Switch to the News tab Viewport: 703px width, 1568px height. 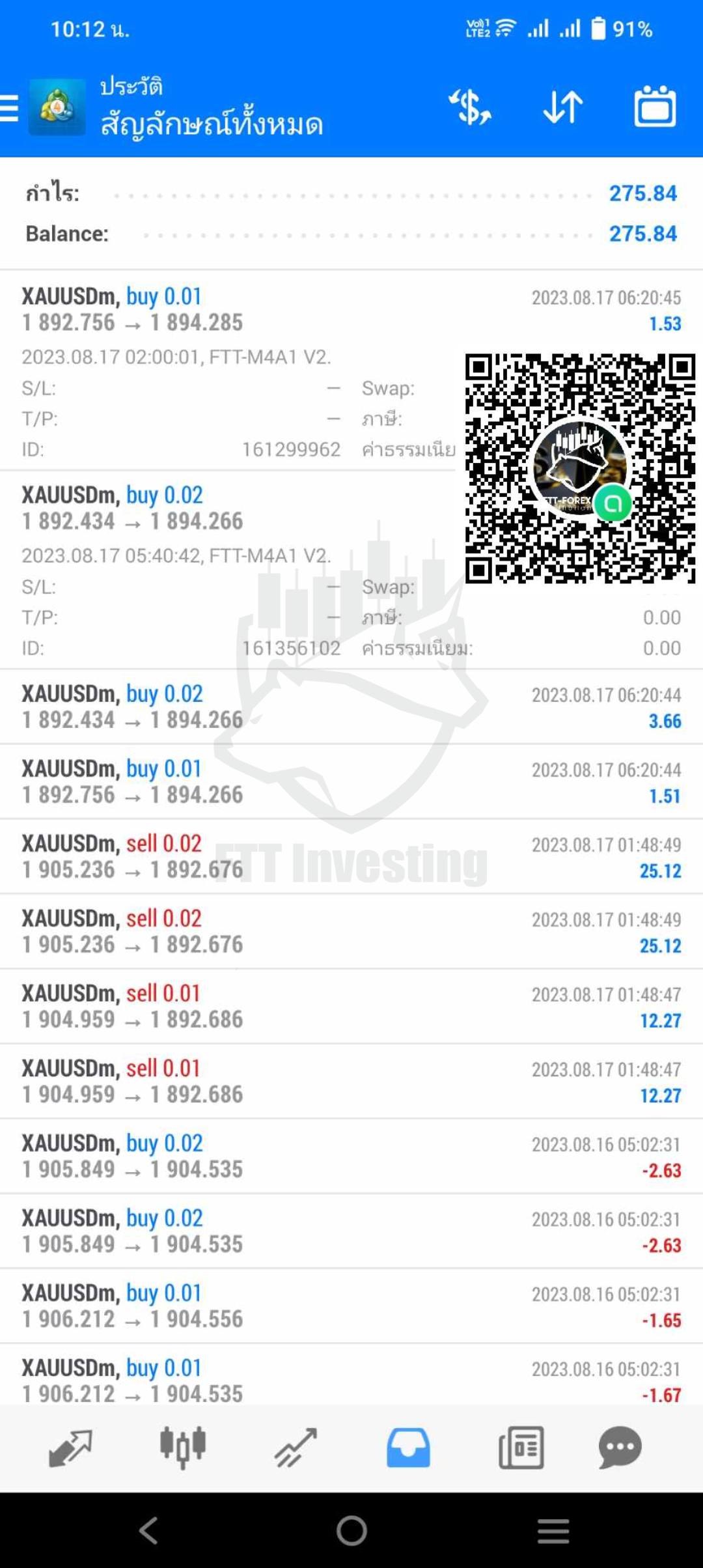[521, 1448]
